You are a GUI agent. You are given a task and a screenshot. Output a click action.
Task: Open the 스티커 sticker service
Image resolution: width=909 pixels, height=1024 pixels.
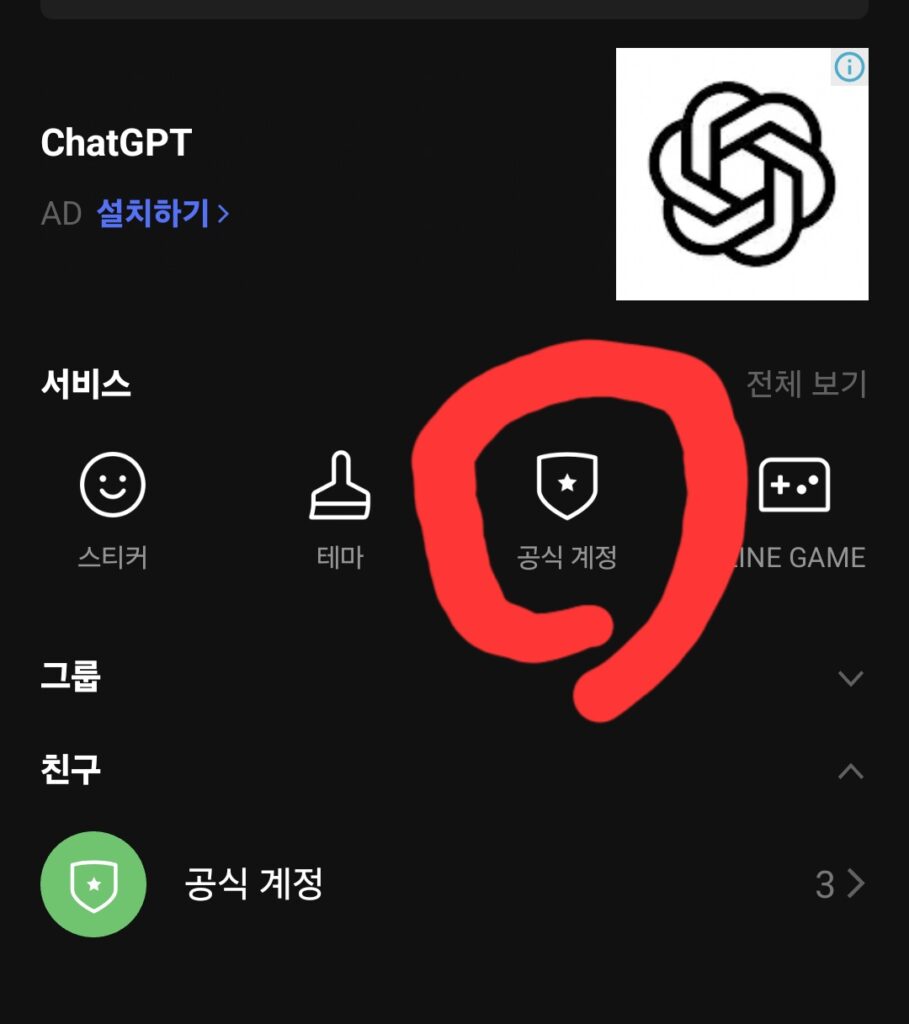[113, 508]
